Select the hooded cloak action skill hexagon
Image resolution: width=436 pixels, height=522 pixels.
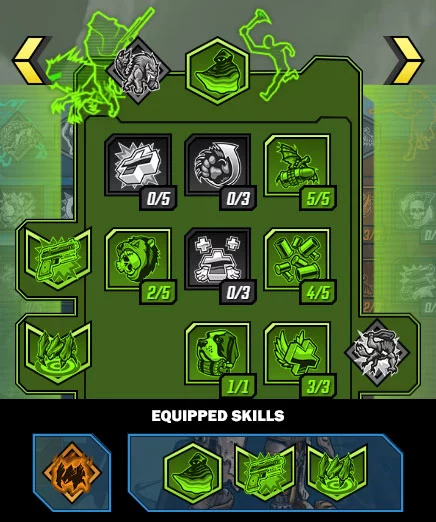click(218, 71)
